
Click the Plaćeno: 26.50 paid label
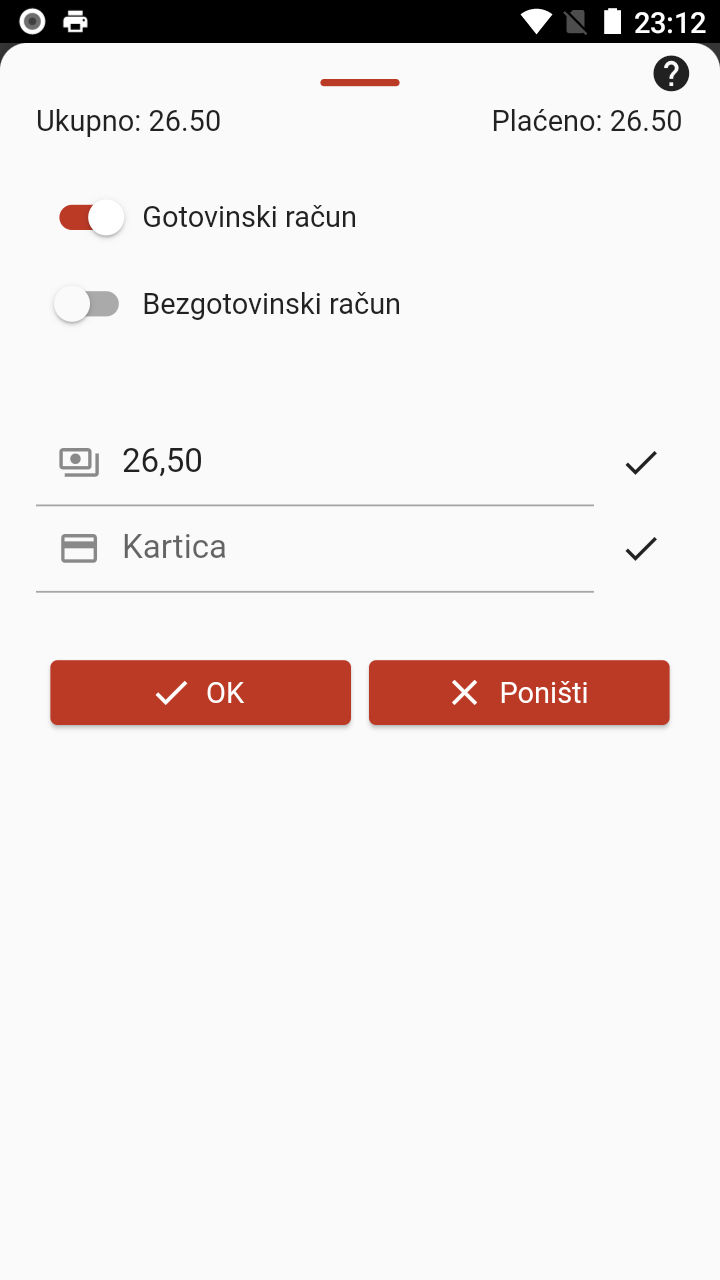(586, 120)
